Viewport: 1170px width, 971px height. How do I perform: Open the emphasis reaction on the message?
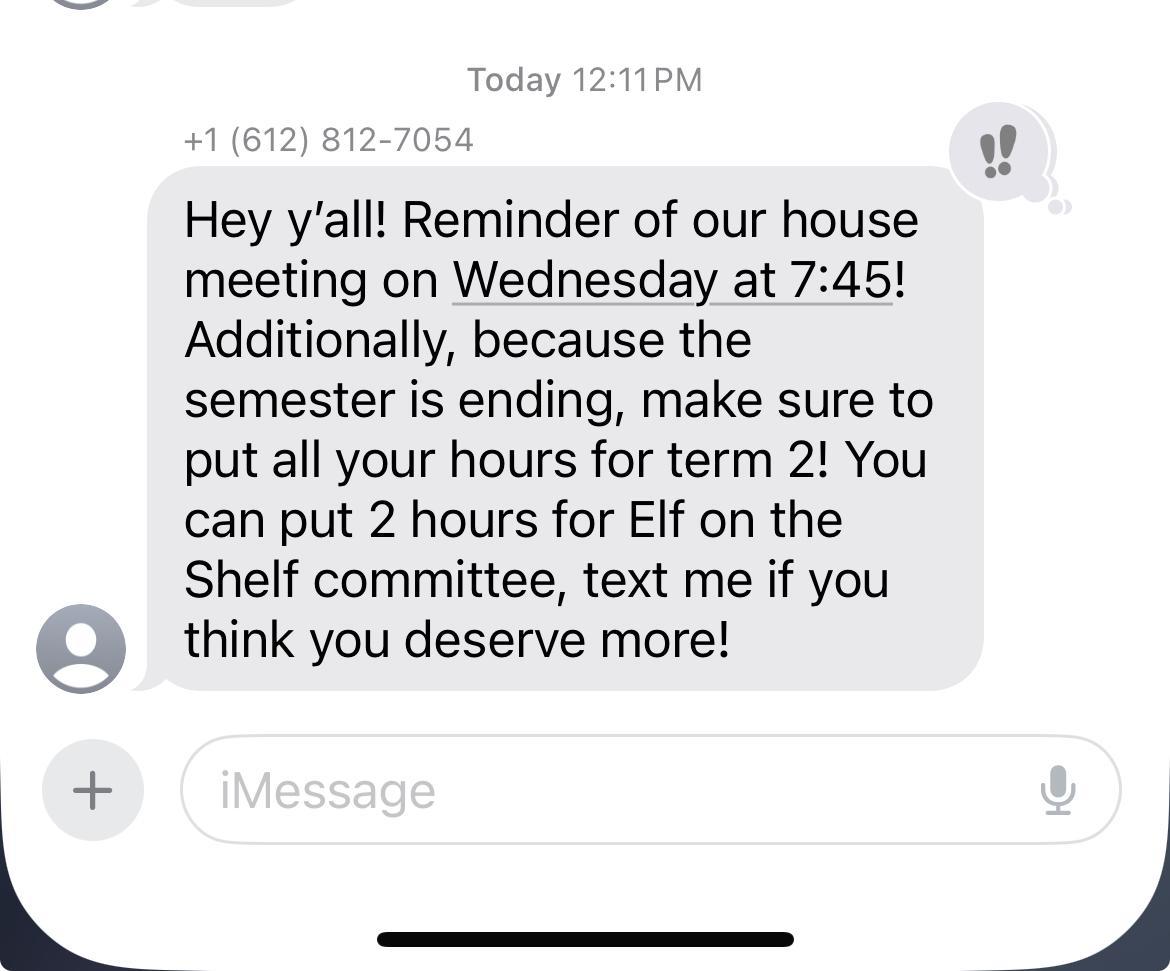tap(998, 152)
